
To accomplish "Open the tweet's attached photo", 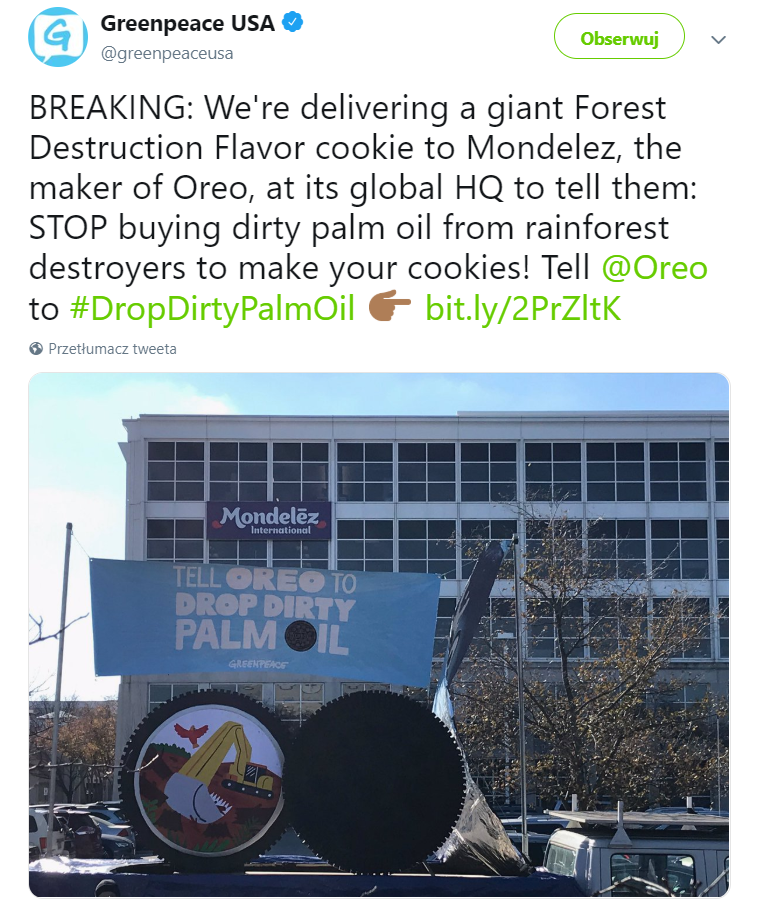I will coord(378,634).
